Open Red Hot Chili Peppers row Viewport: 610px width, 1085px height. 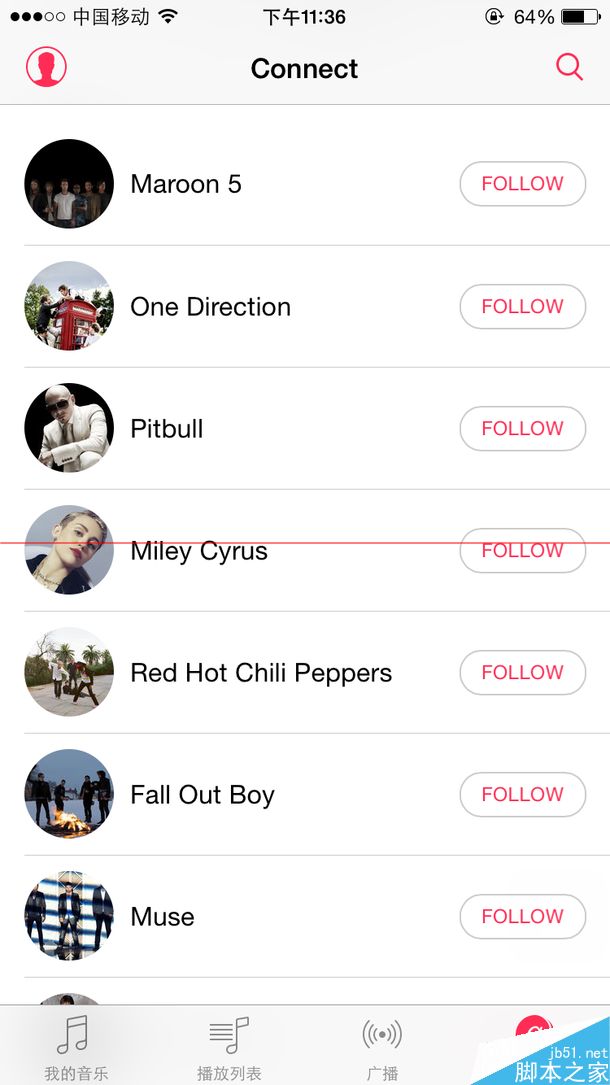tap(260, 673)
